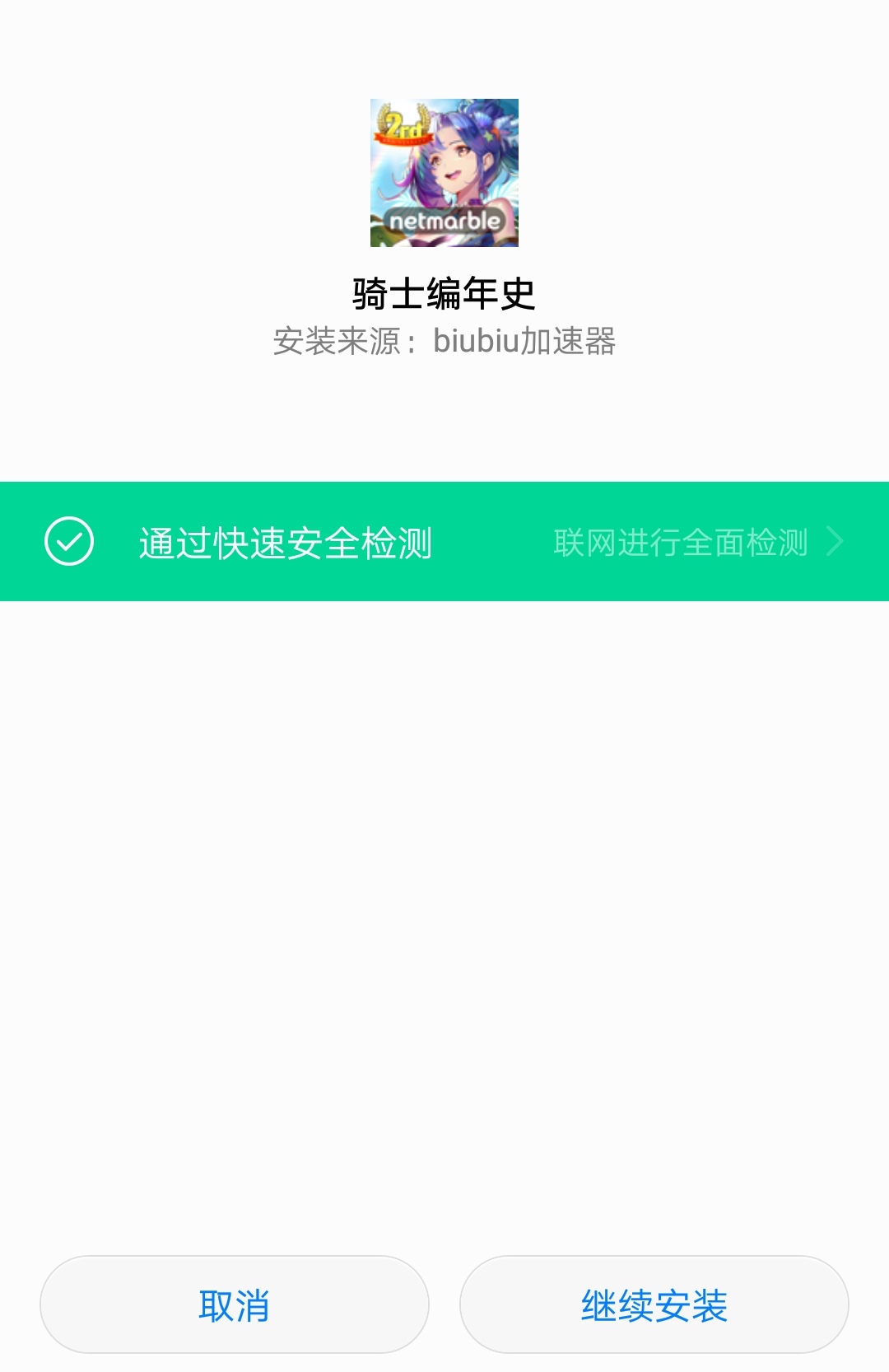Open 联网进行全面检测 full online scan
This screenshot has width=889, height=1372.
tap(696, 543)
